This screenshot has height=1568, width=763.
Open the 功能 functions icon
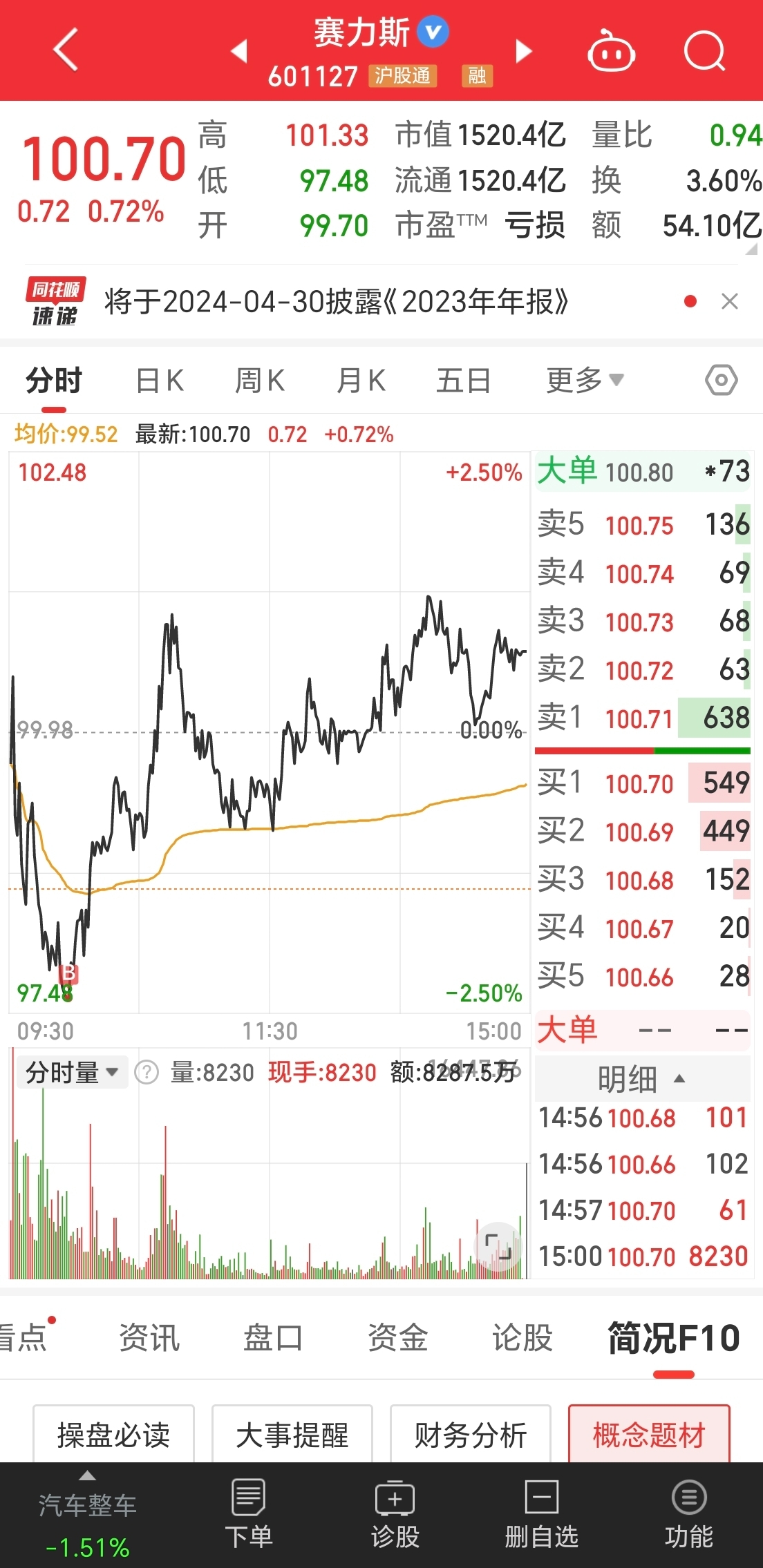pos(689,1508)
